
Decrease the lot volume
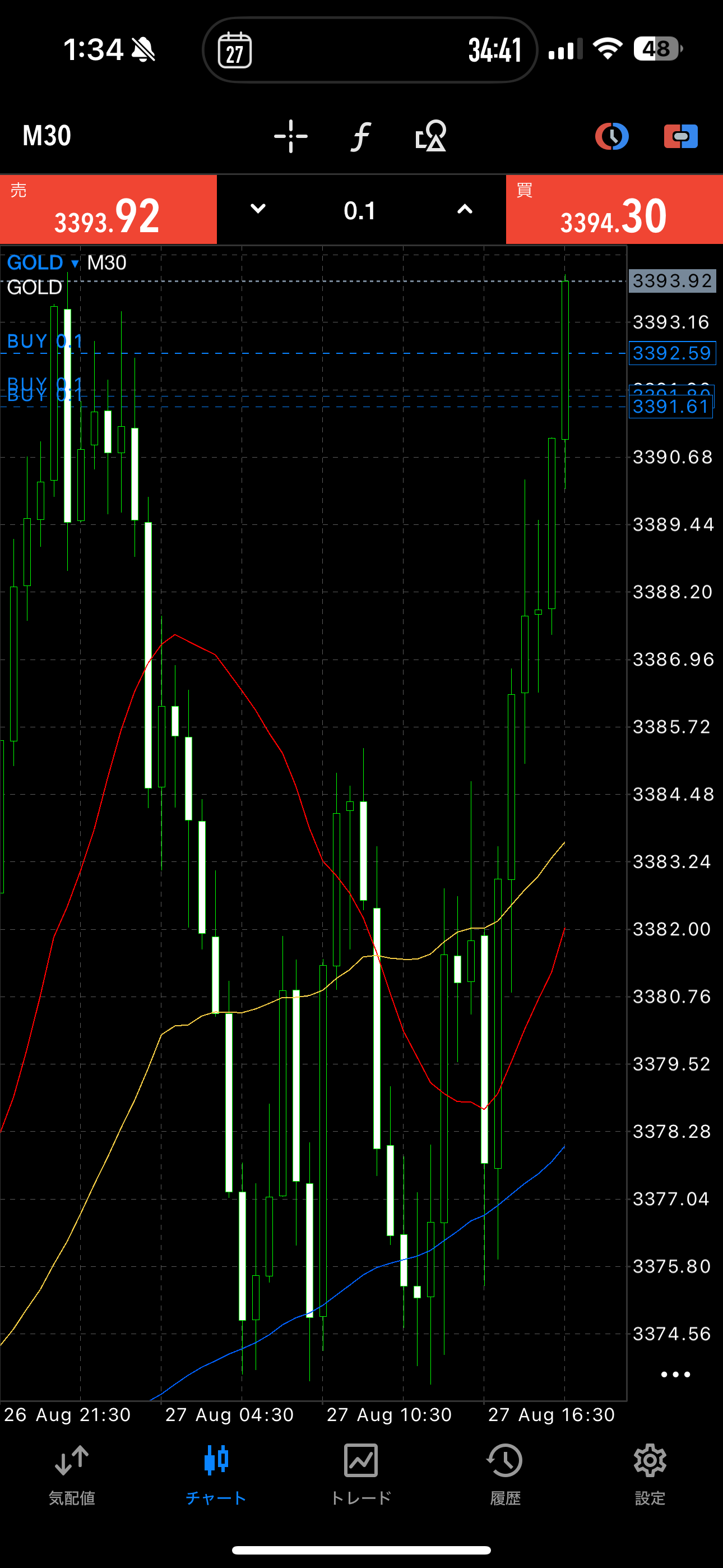point(258,209)
